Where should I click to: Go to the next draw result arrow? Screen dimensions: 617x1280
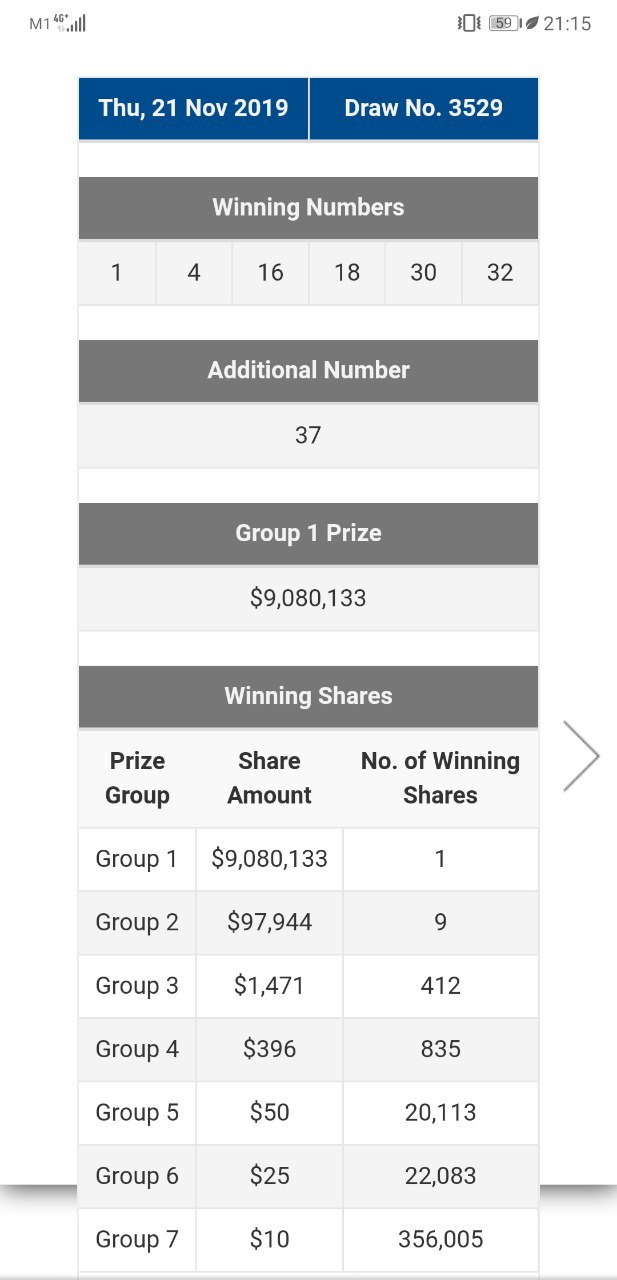click(582, 756)
